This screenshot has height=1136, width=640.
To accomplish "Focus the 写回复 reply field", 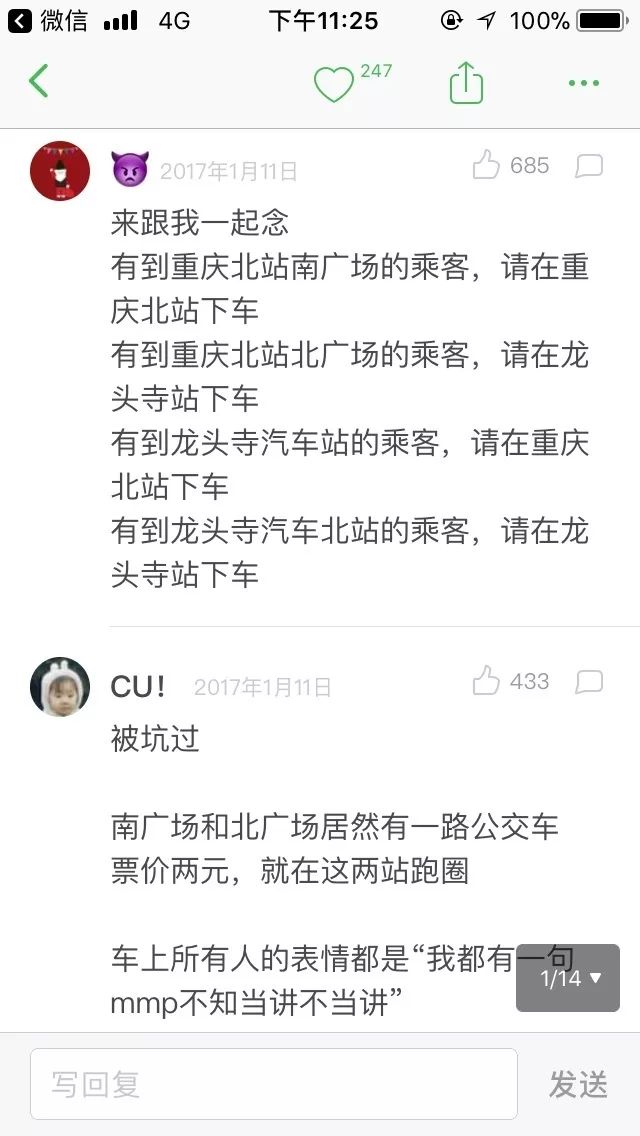I will pos(273,1084).
